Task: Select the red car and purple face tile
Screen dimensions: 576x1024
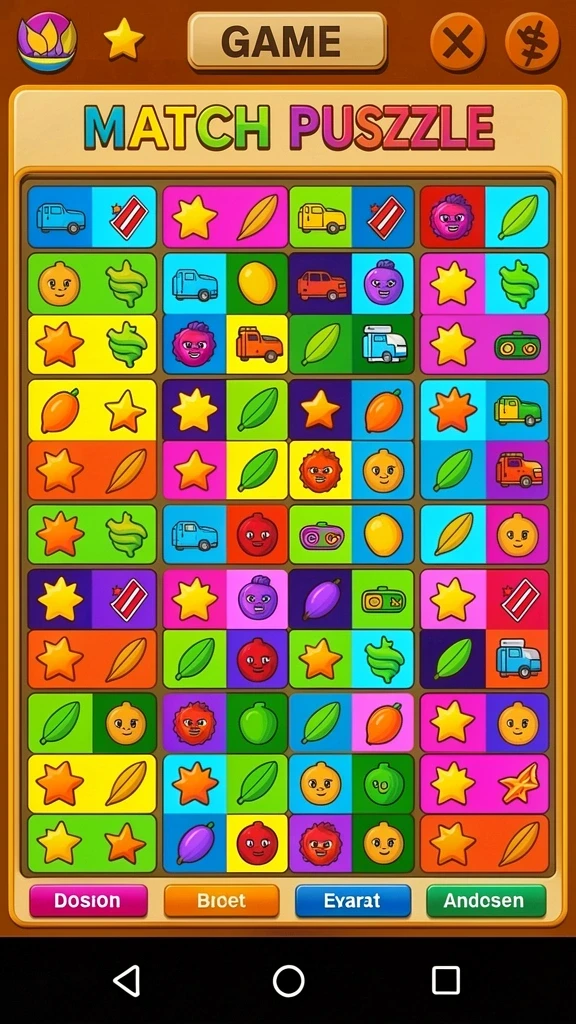Action: click(x=351, y=283)
